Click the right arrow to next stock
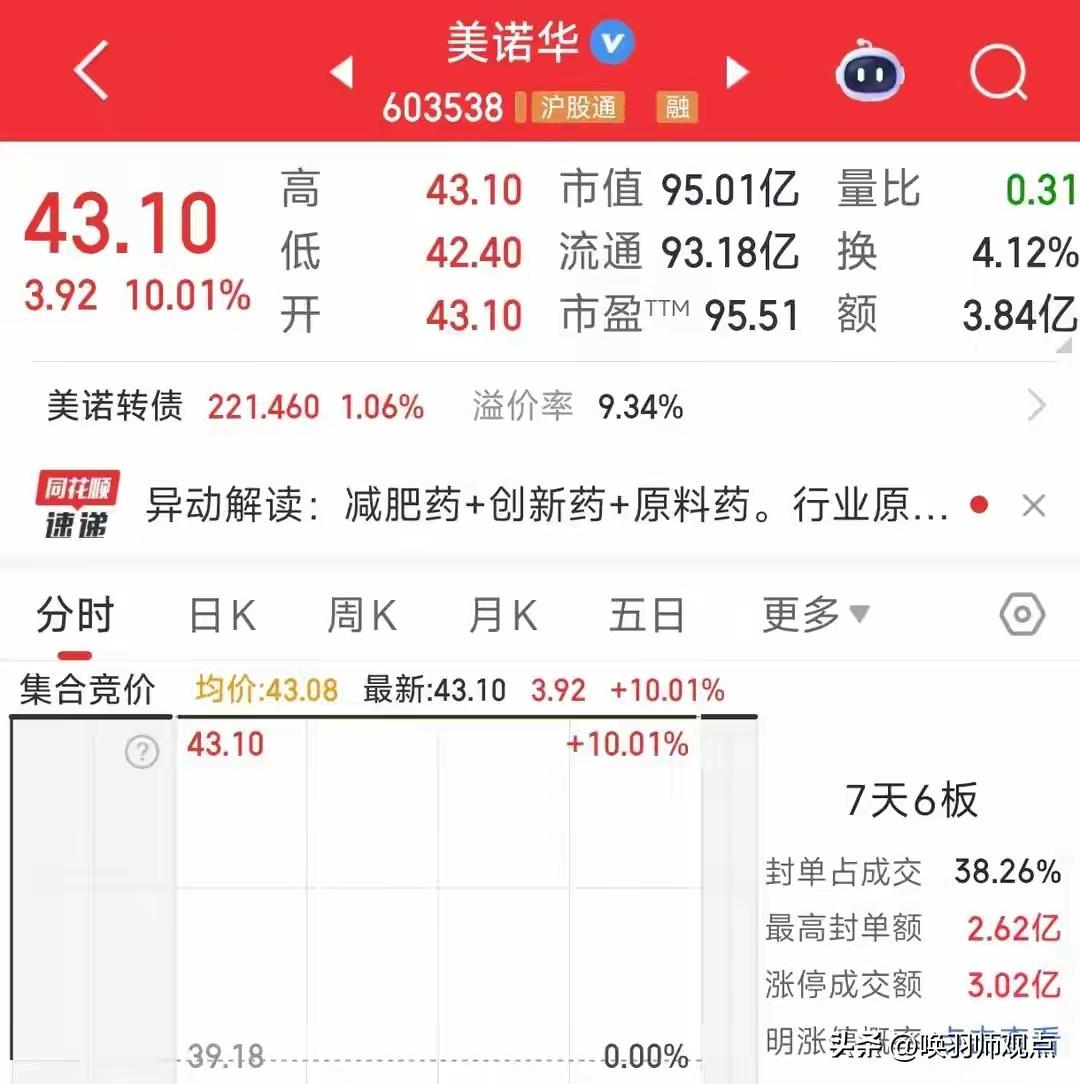The width and height of the screenshot is (1080, 1084). tap(737, 73)
